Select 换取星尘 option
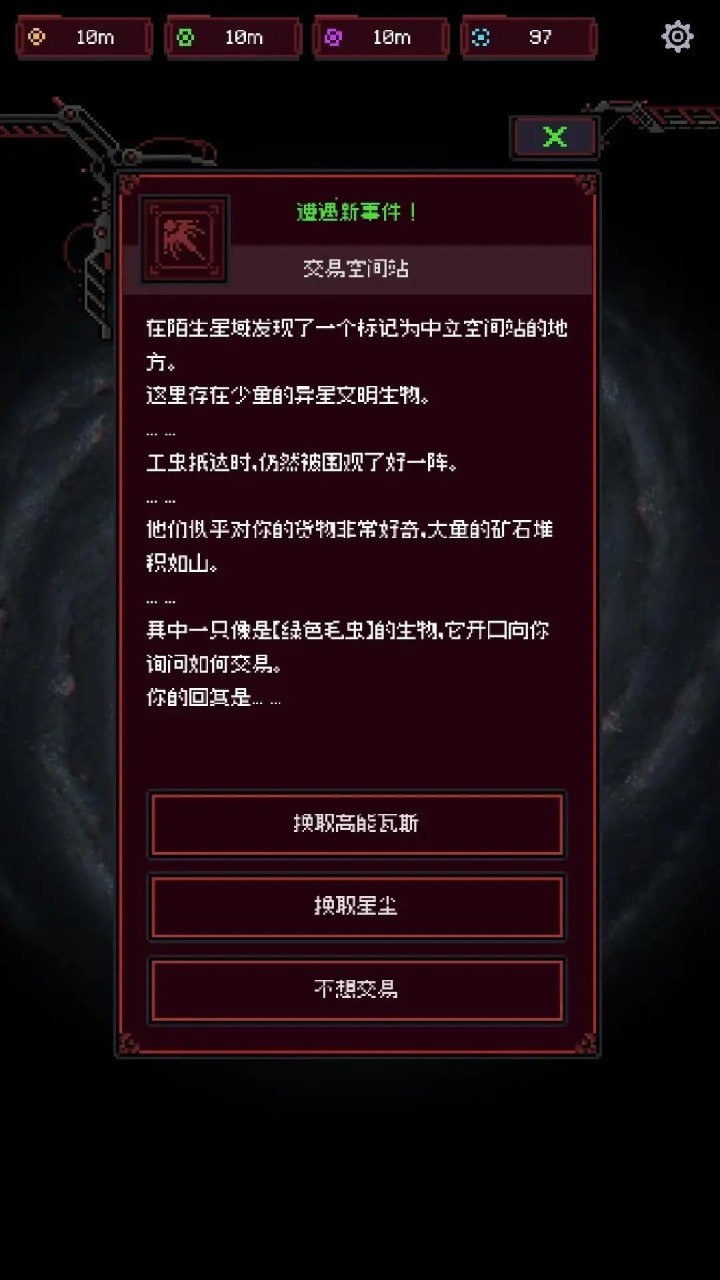720x1280 pixels. tap(356, 907)
